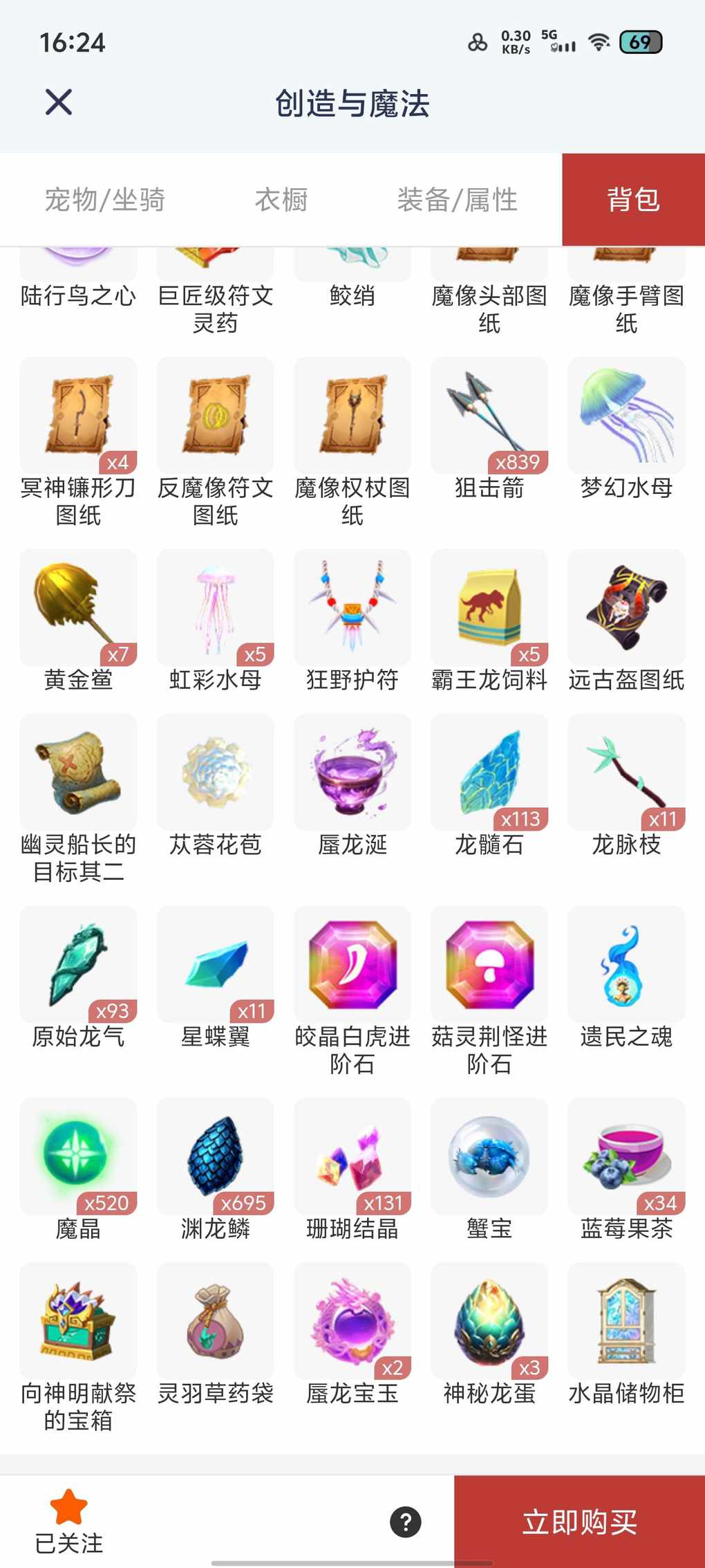The width and height of the screenshot is (705, 1568).
Task: Switch to the 宠物/坐骑 tab
Action: click(104, 200)
